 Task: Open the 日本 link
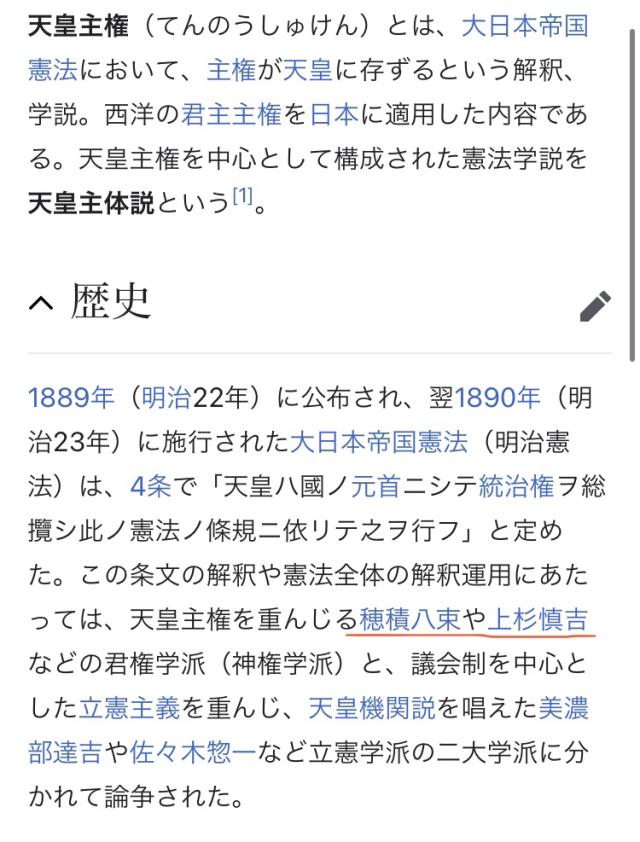tap(333, 114)
